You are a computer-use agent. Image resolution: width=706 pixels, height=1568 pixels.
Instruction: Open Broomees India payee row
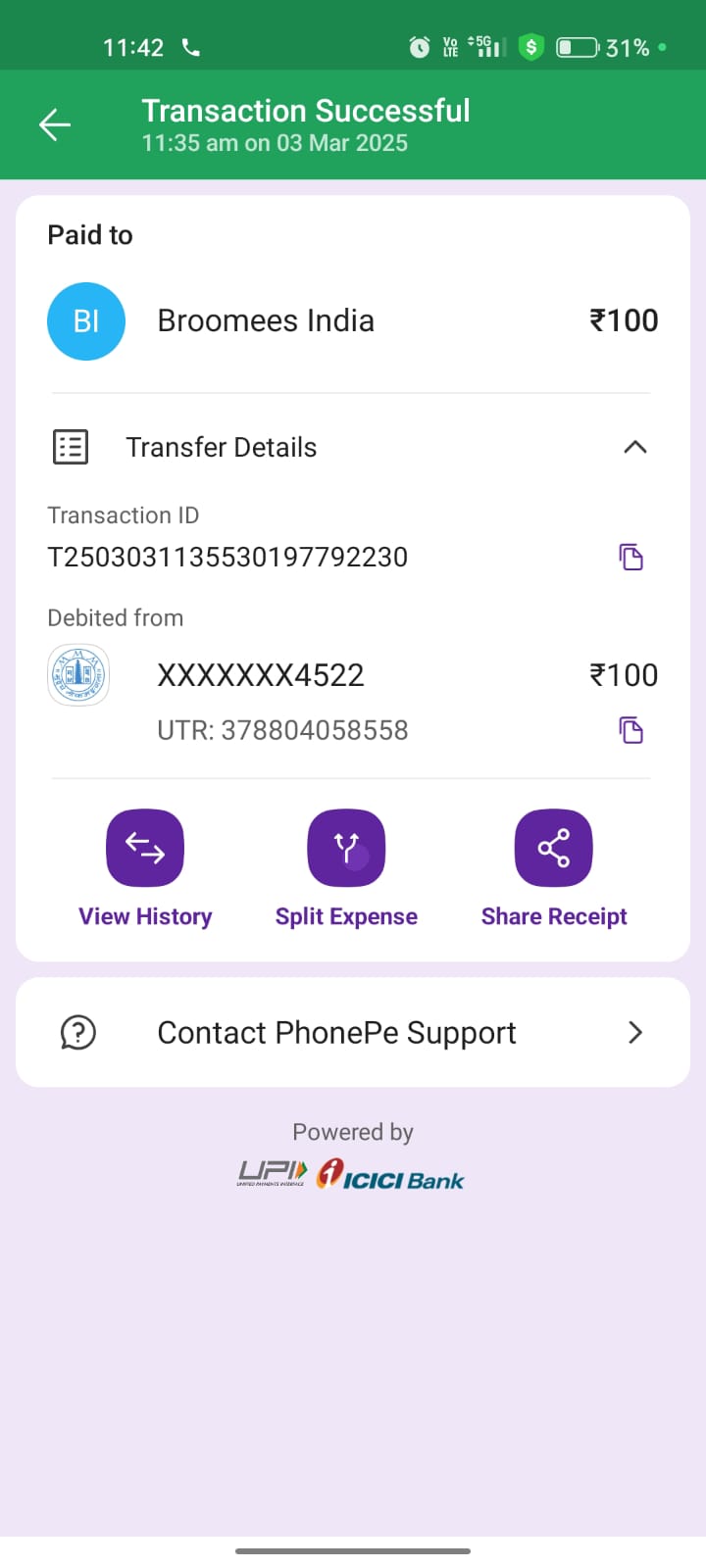pyautogui.click(x=353, y=321)
